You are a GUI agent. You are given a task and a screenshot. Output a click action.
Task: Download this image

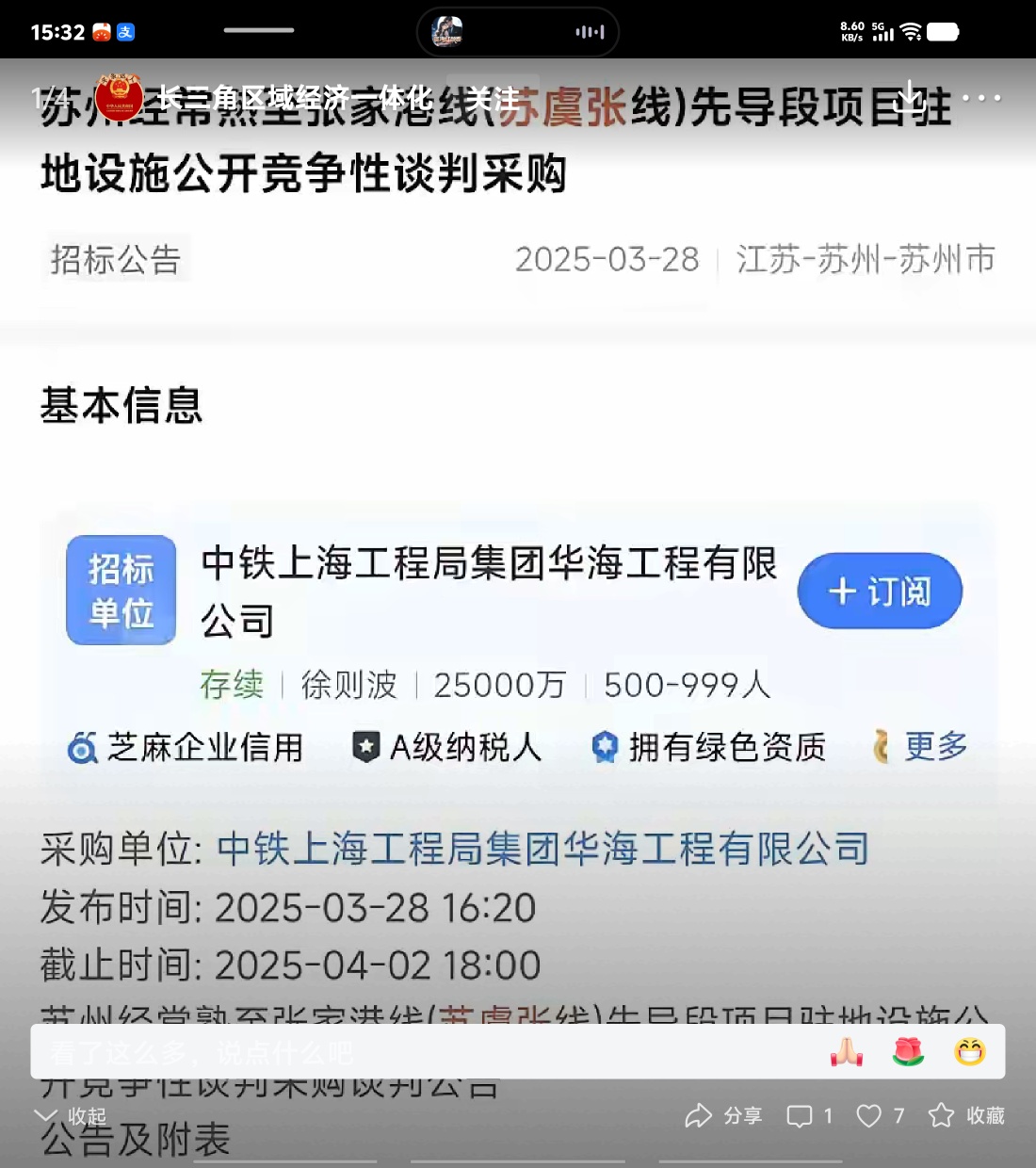tap(910, 95)
